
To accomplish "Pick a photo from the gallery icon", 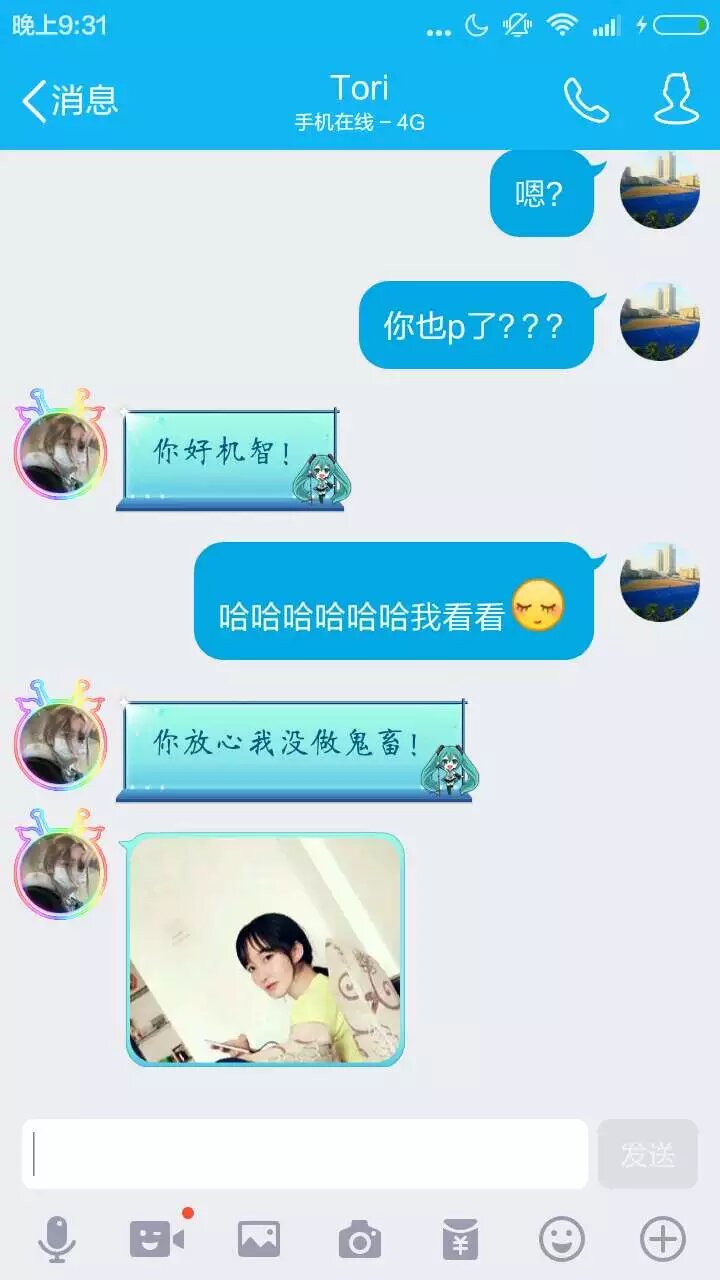I will [x=259, y=1240].
